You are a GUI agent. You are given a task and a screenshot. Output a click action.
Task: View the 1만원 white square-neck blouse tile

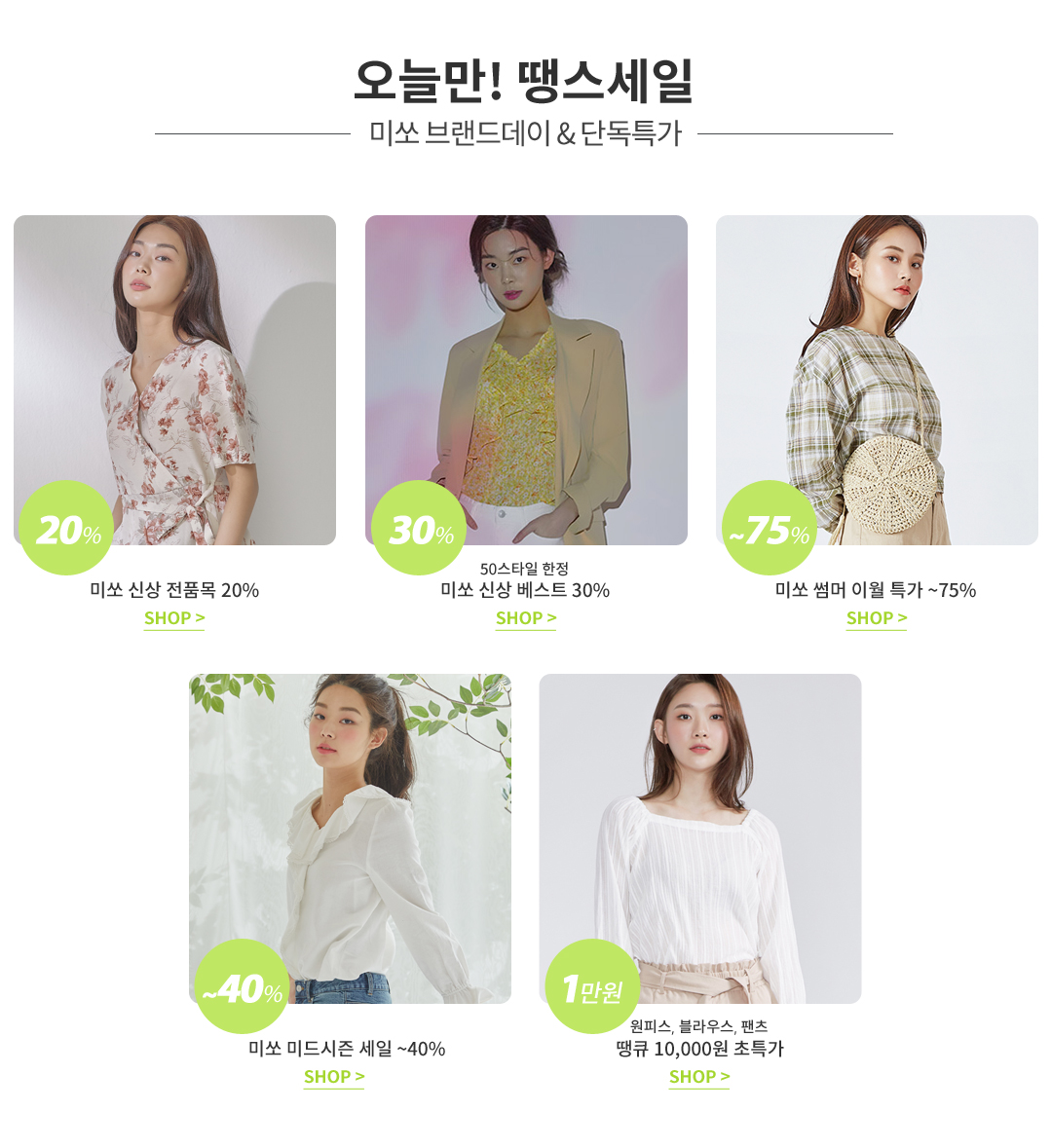tap(700, 838)
